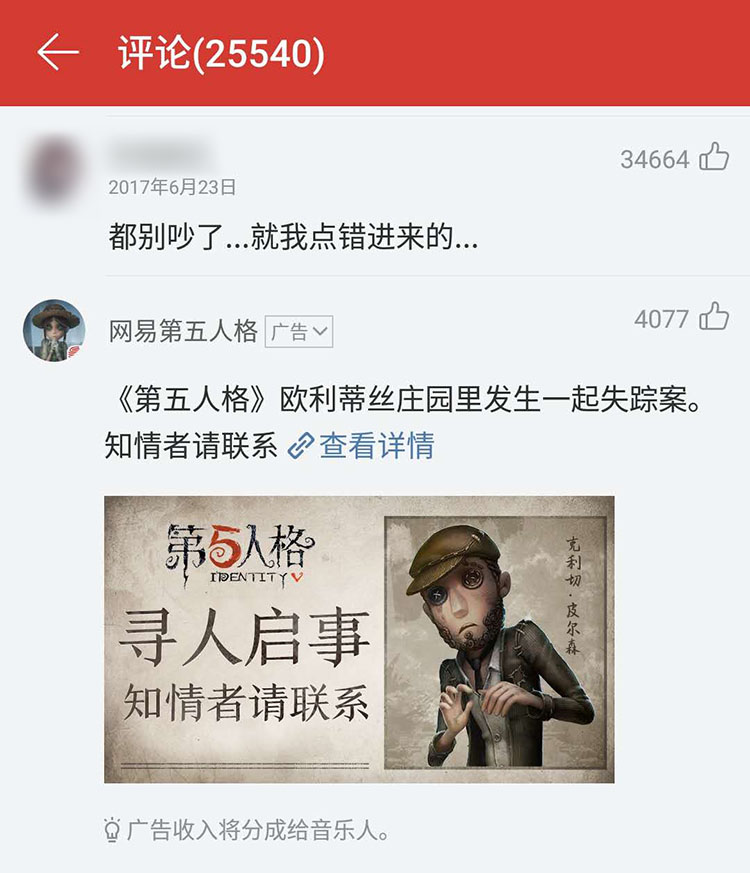The image size is (750, 873).
Task: Like the 网易第五人格 ad comment
Action: point(714,317)
